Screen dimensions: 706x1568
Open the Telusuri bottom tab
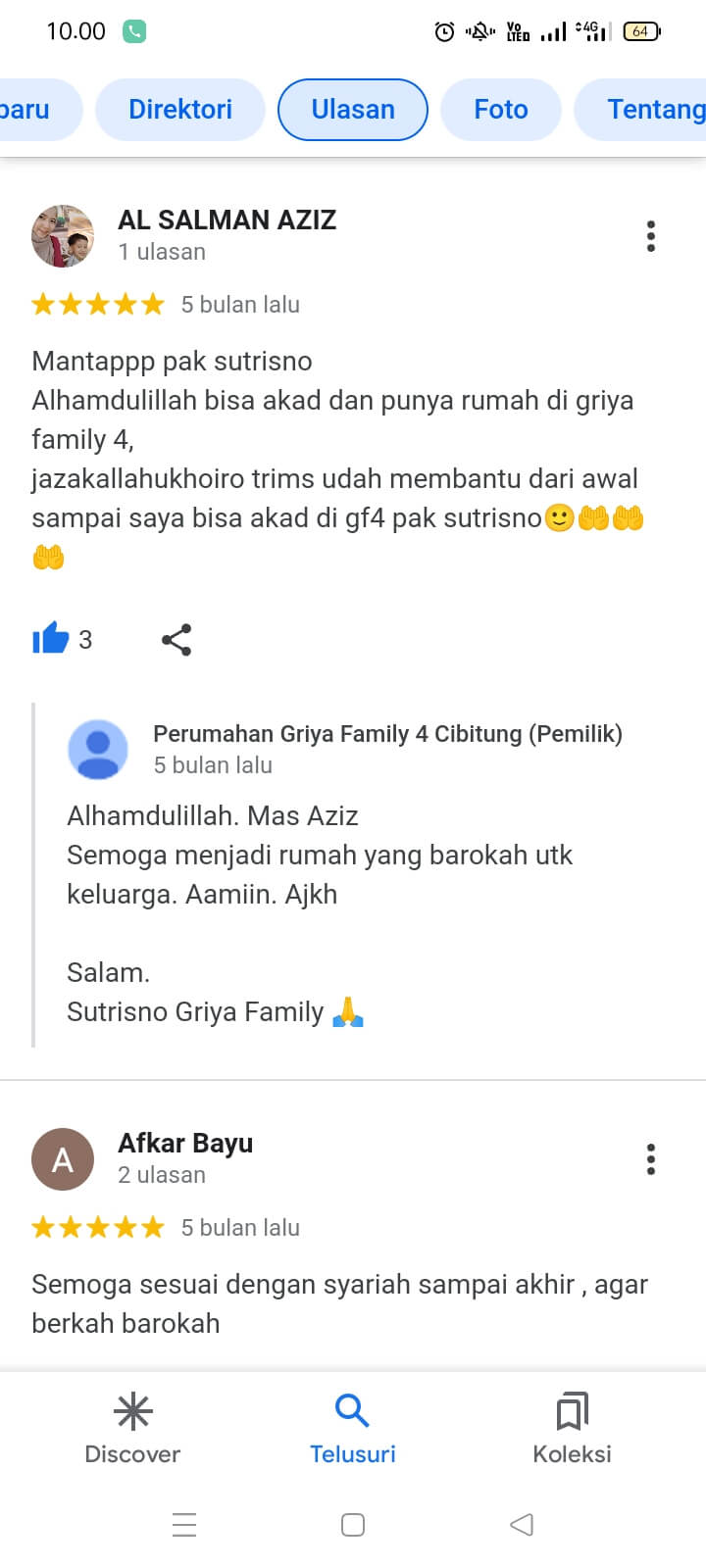click(x=352, y=1427)
